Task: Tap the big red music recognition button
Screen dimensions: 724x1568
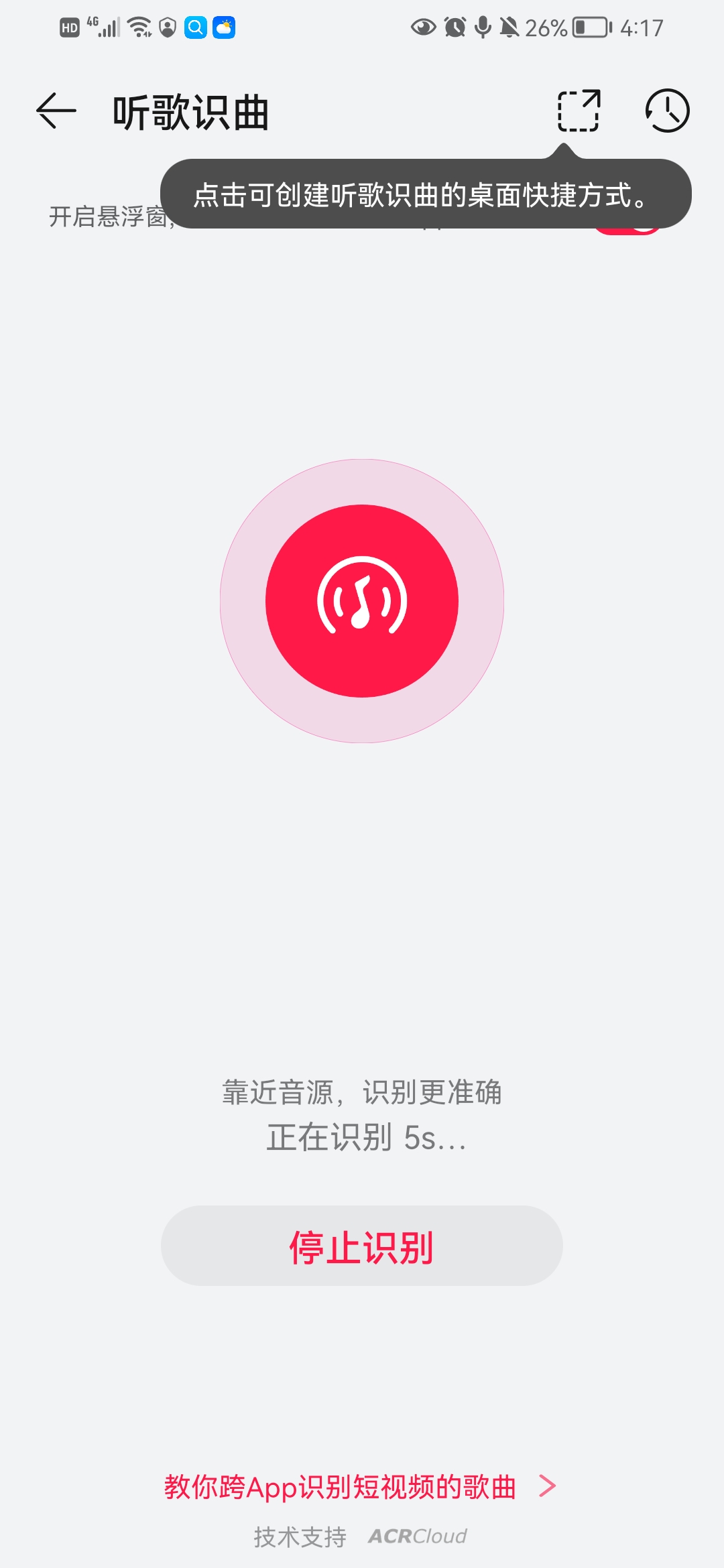Action: (362, 600)
